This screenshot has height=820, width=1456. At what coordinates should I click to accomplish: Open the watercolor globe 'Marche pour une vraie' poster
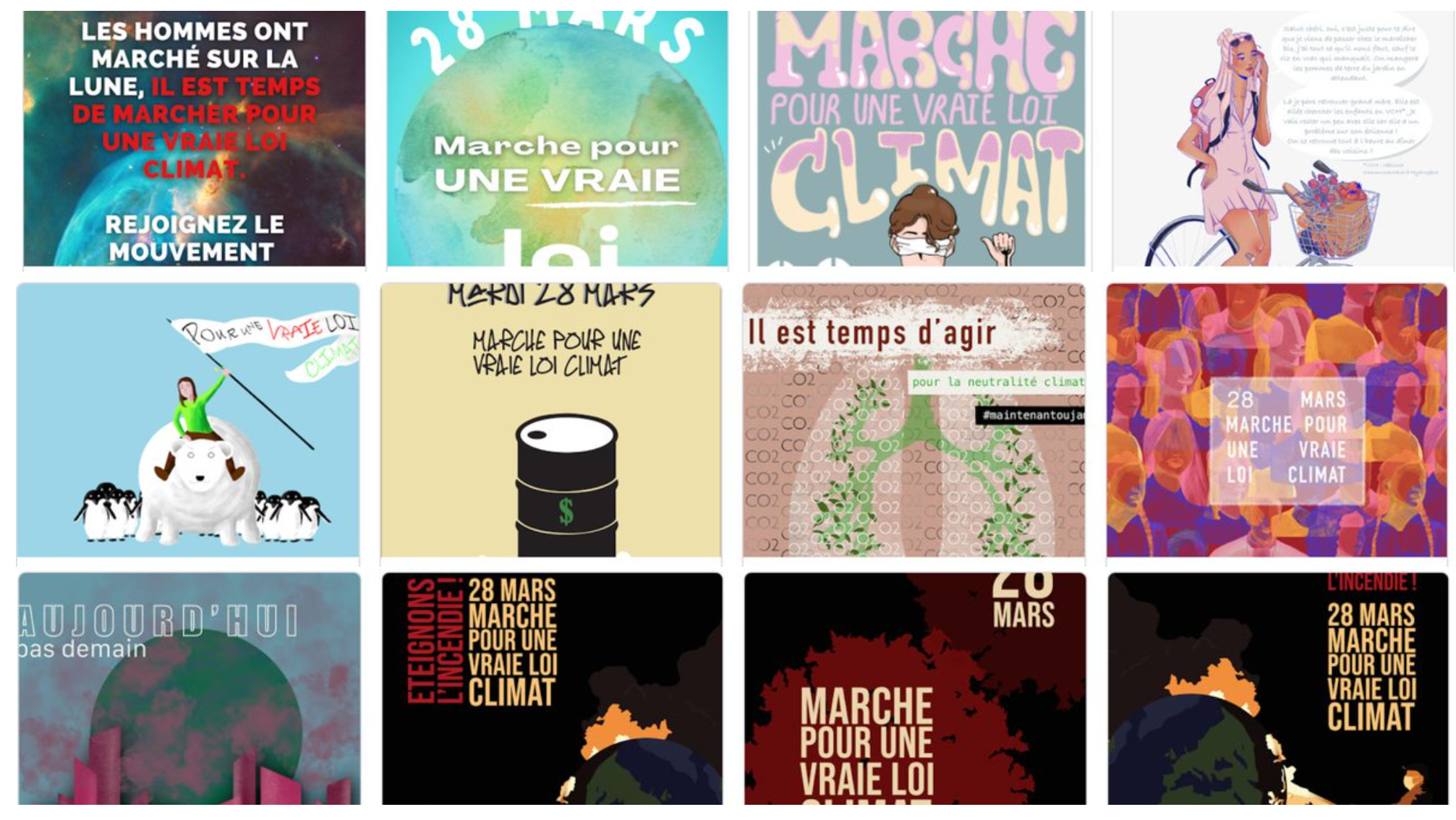click(x=557, y=138)
